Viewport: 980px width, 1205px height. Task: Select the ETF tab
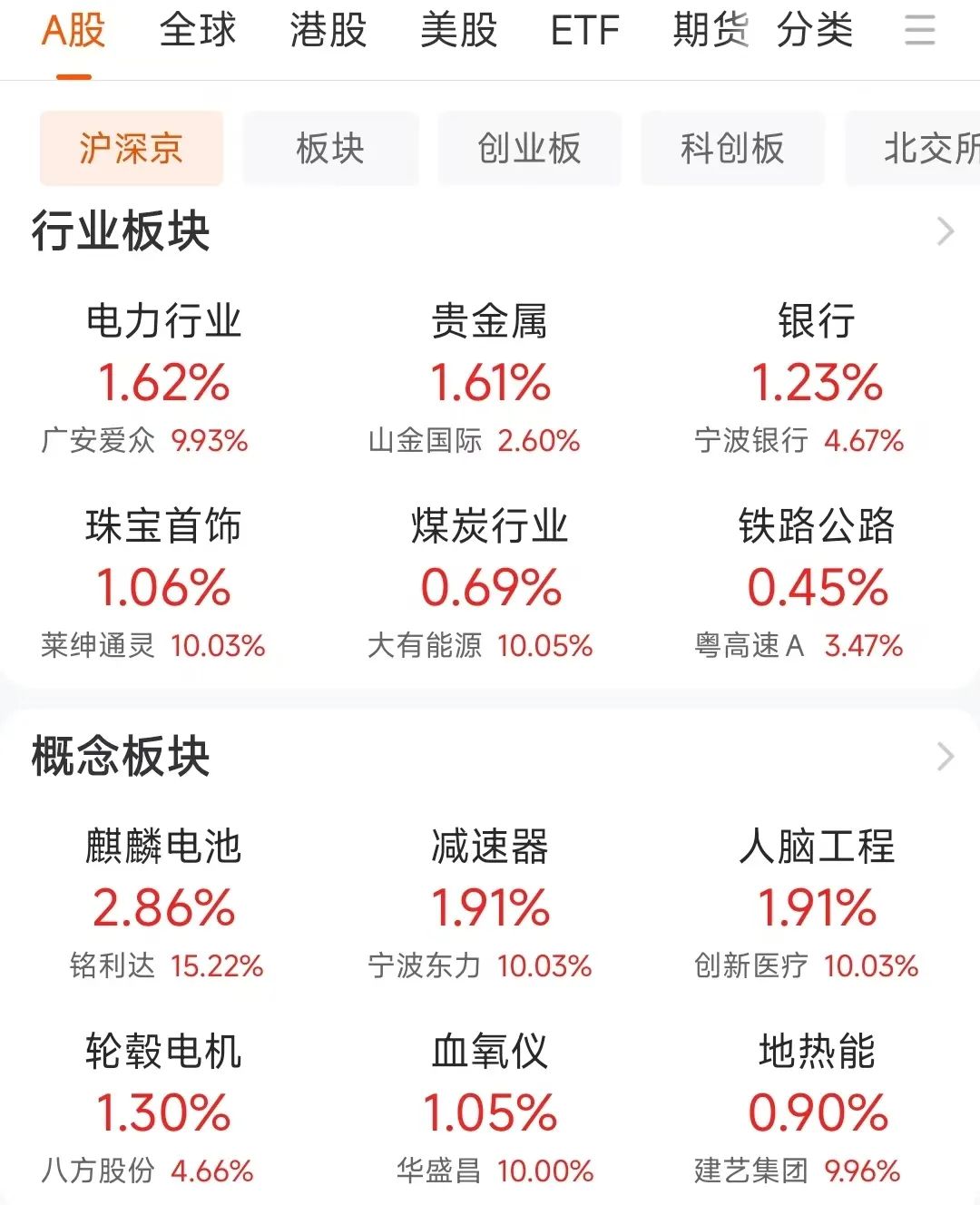(584, 31)
